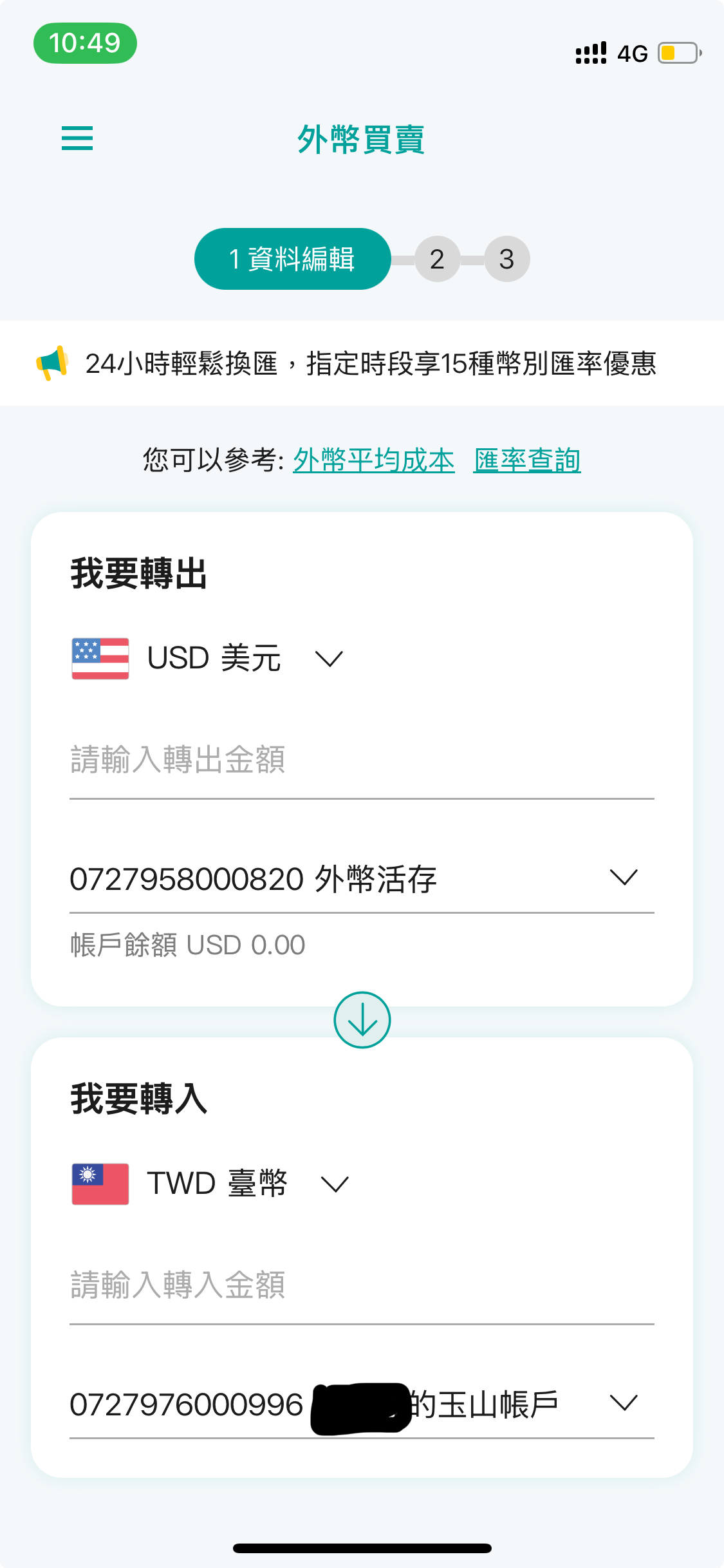
Task: Expand the 0727958000820 外幣活存 account dropdown
Action: pos(362,879)
